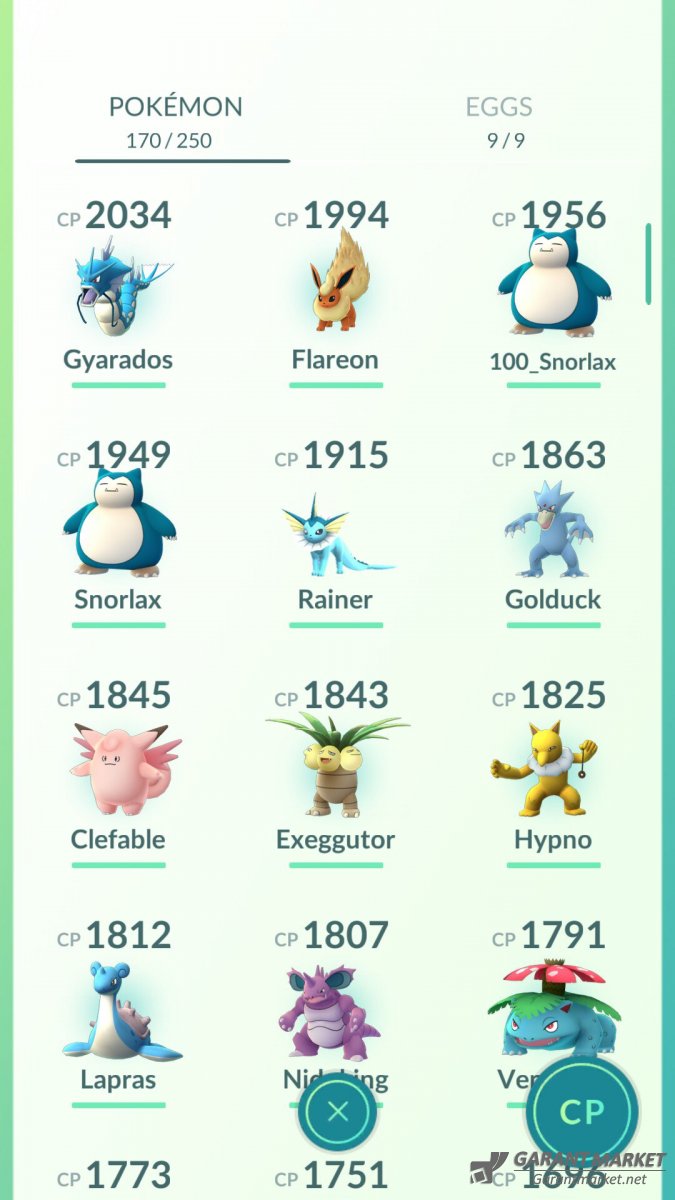The image size is (675, 1200).
Task: View Lapras with CP 1812
Action: tap(118, 1012)
